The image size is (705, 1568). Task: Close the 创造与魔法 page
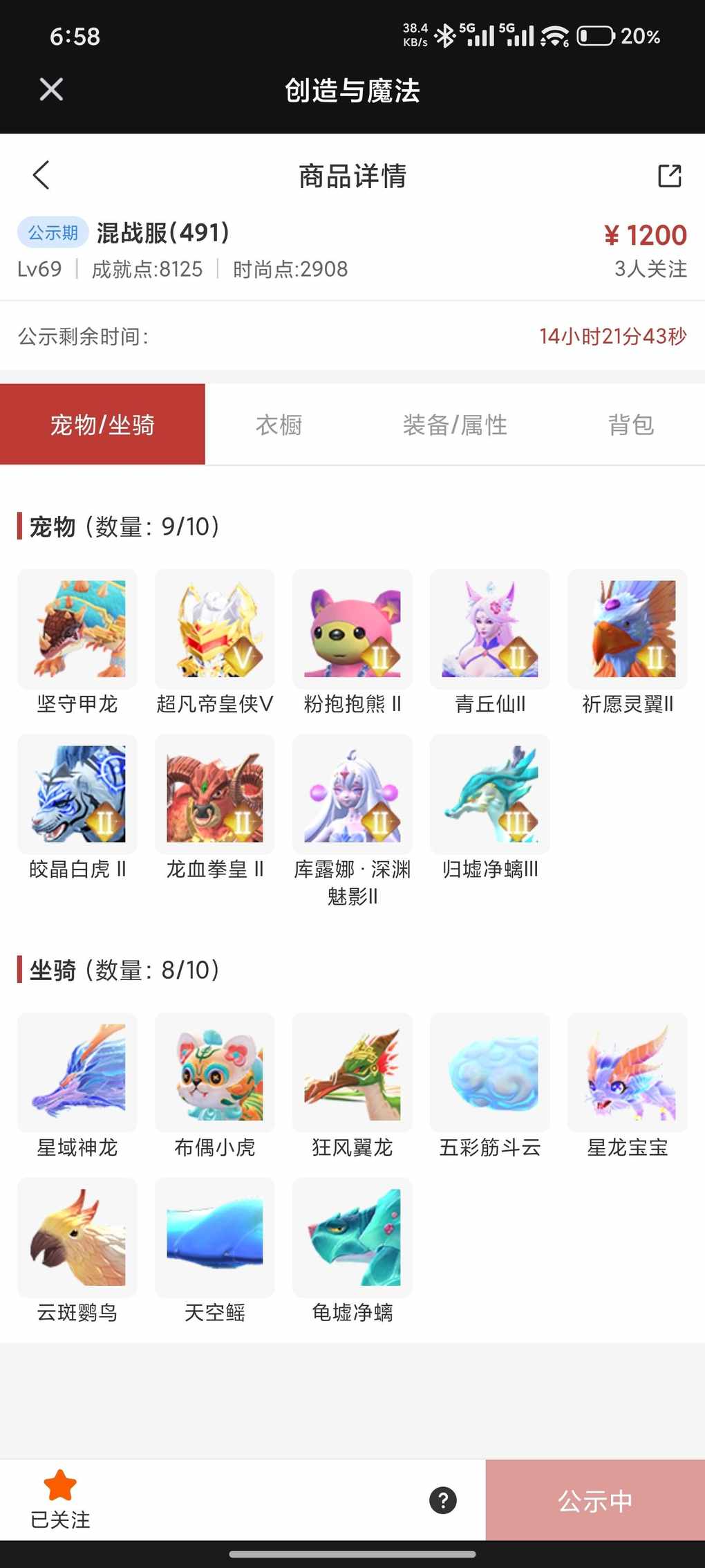[x=51, y=89]
